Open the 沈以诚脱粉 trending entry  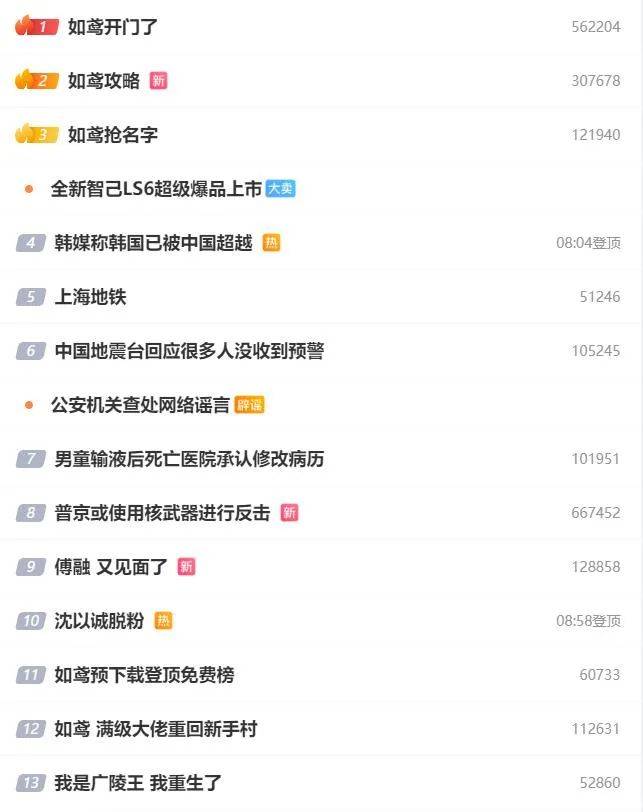99,621
